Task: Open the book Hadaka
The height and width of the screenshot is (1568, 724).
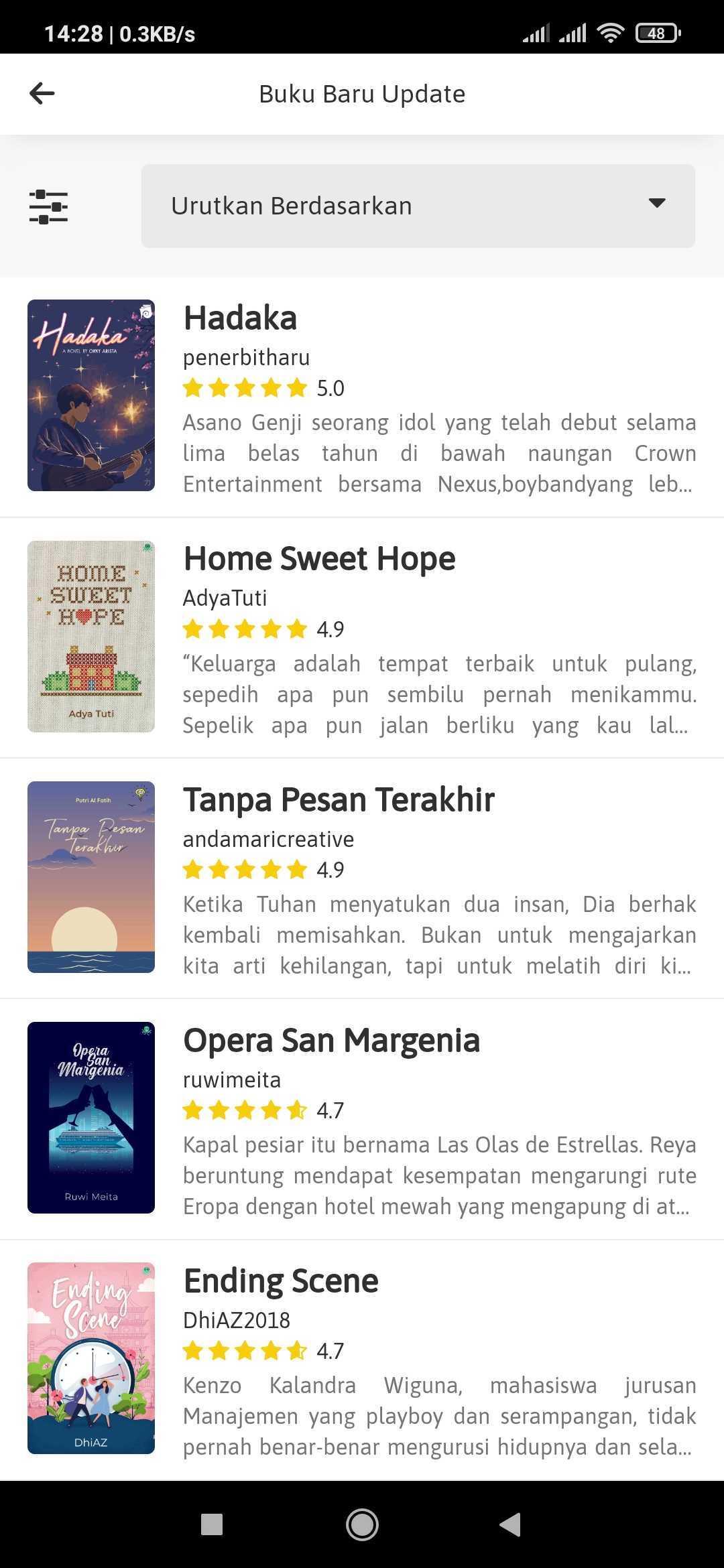Action: (240, 318)
